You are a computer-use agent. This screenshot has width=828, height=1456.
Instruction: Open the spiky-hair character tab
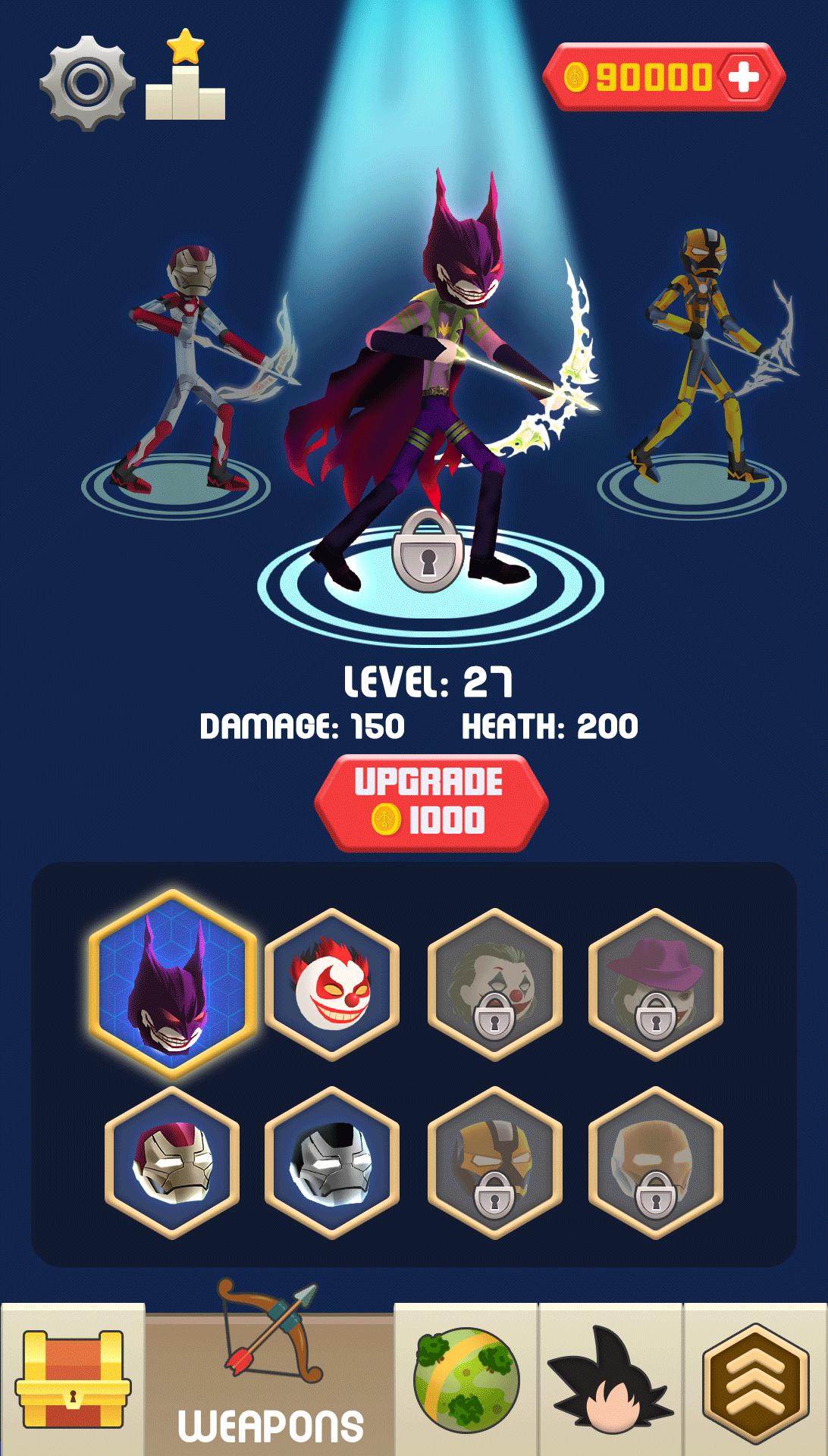tap(610, 1379)
